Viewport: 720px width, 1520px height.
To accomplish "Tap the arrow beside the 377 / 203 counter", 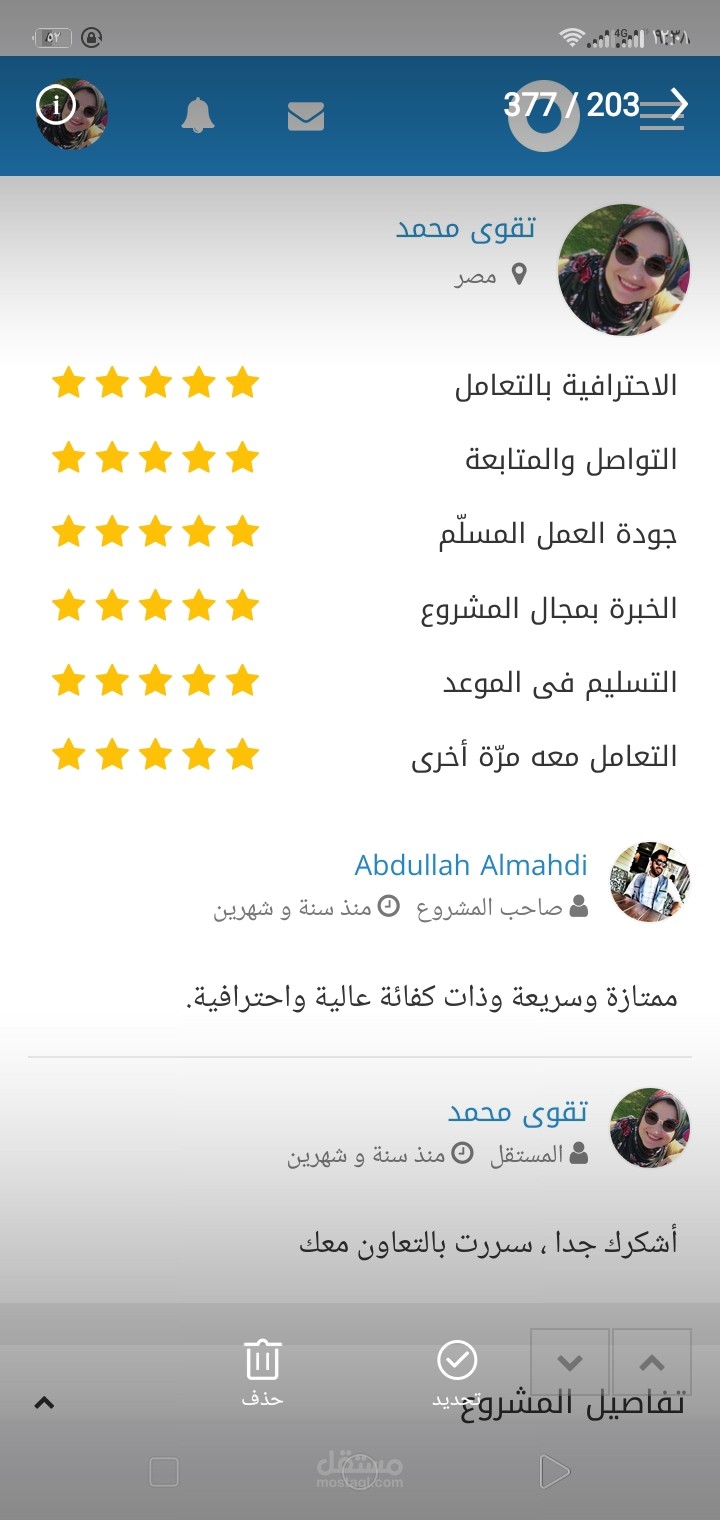I will click(x=679, y=104).
